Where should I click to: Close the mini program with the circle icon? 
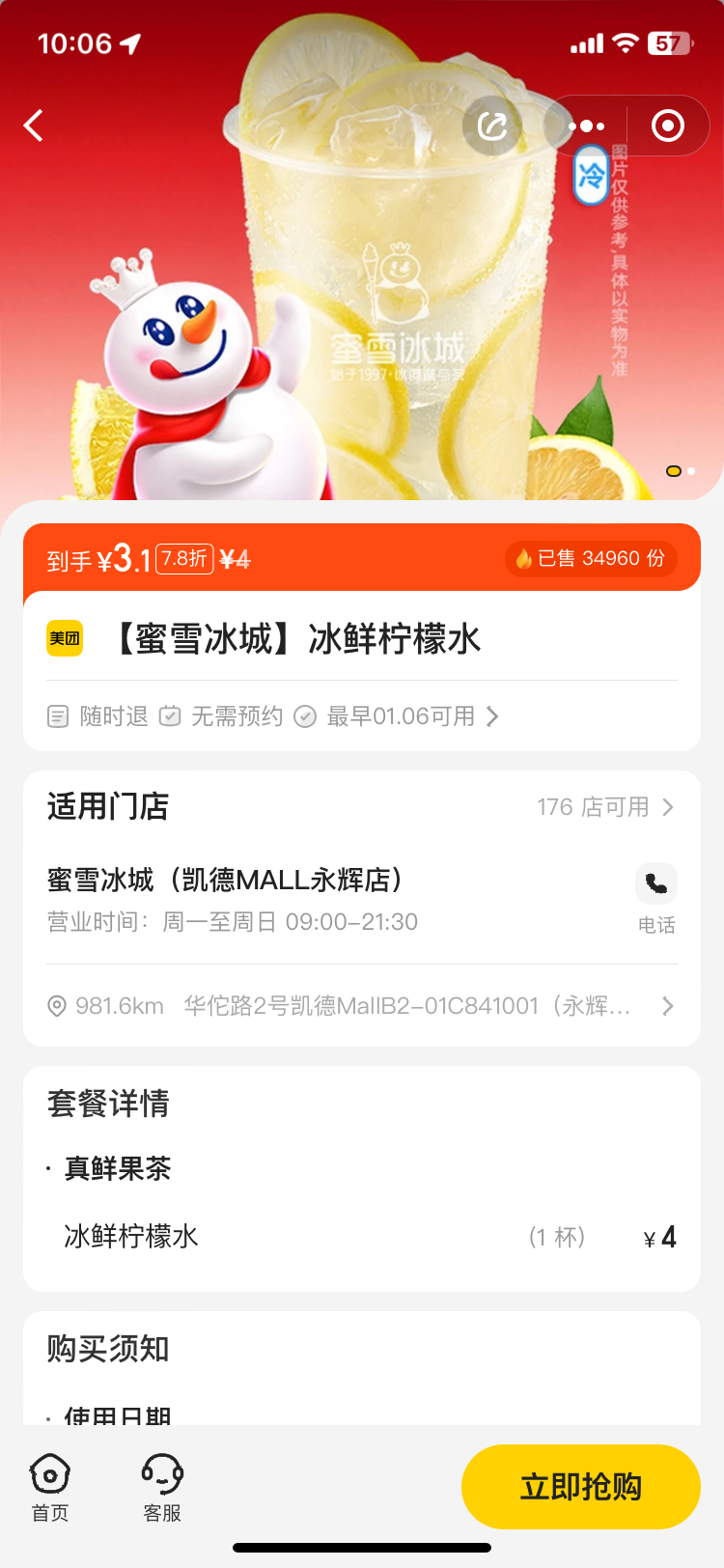668,126
